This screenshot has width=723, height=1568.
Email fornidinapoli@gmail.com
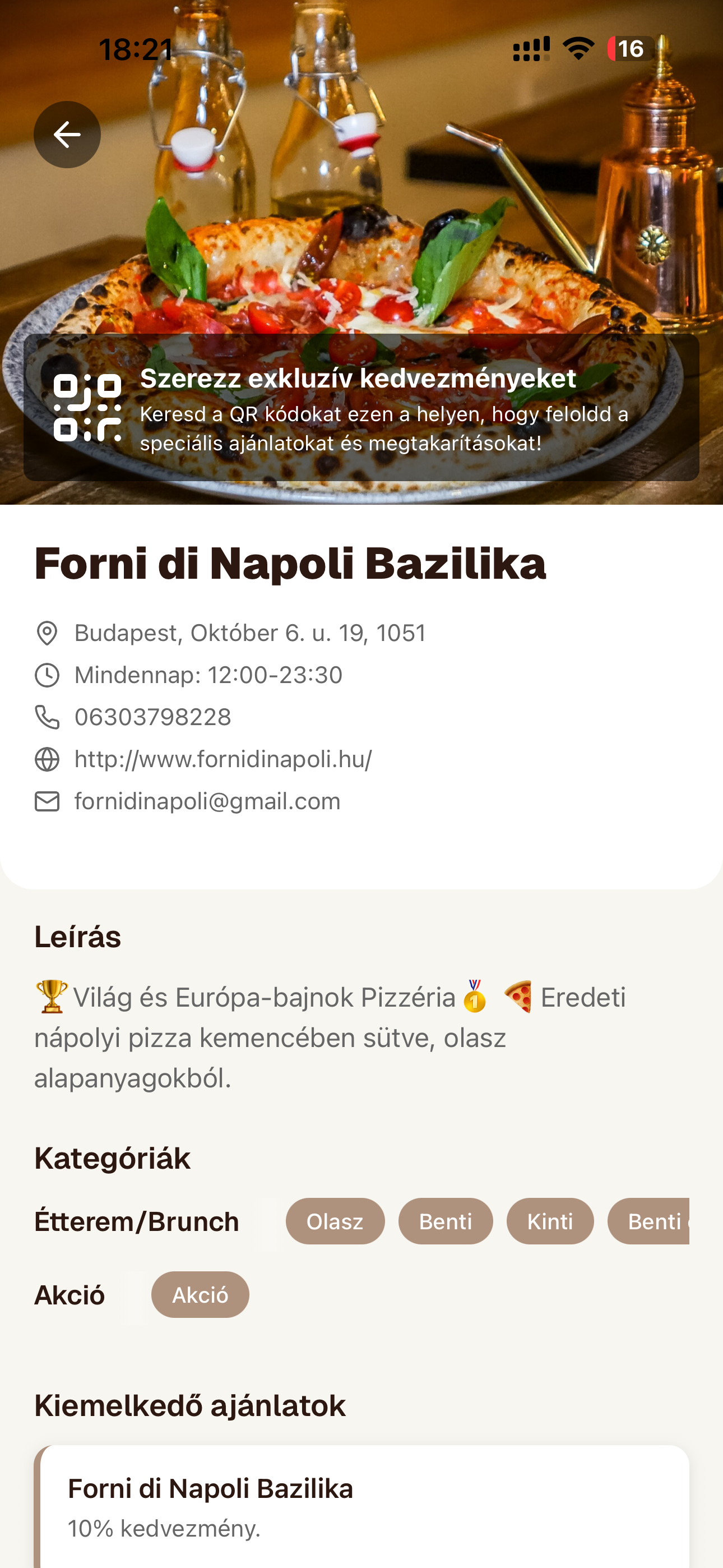point(207,801)
